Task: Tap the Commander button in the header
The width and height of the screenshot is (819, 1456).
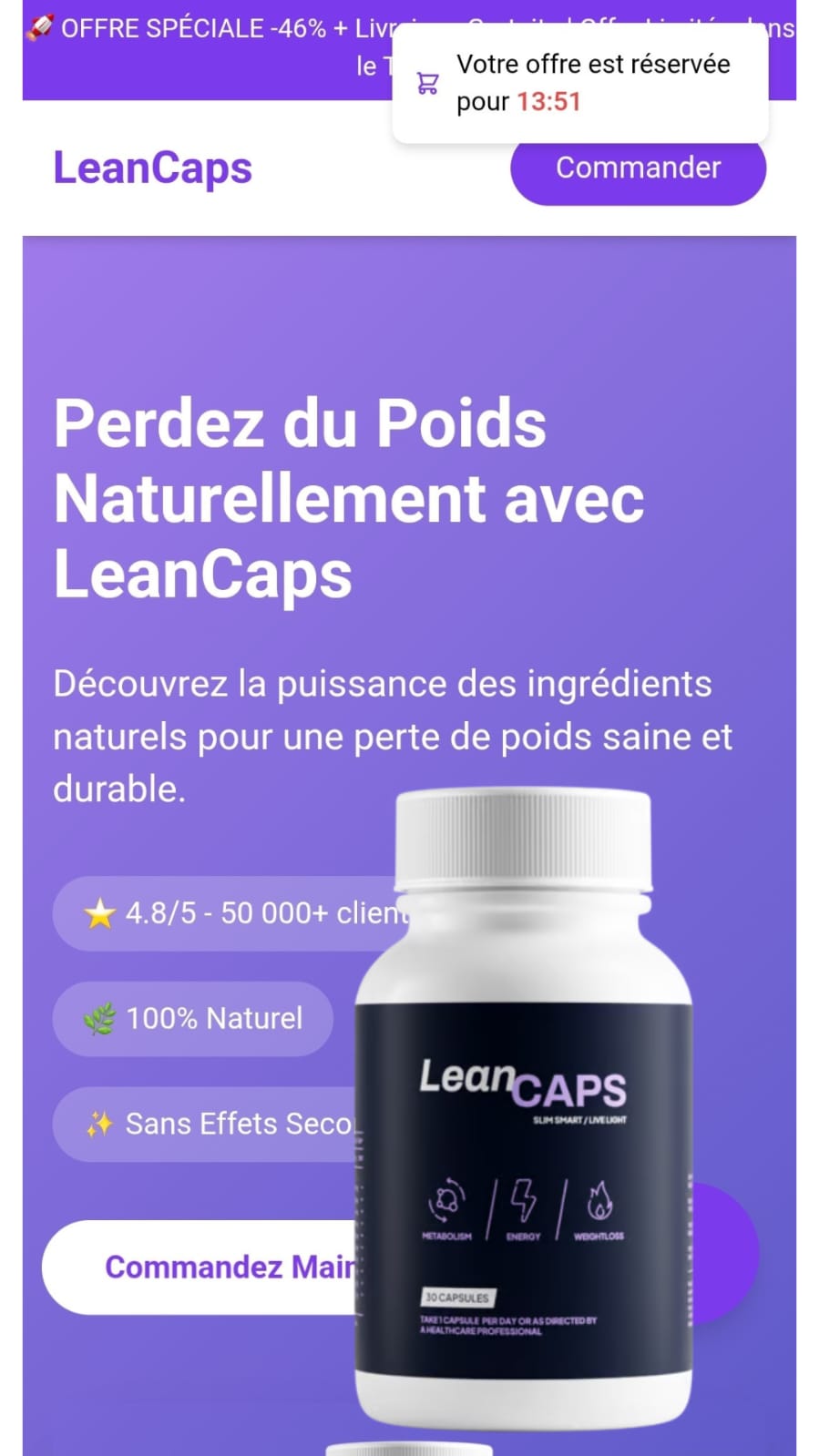Action: pyautogui.click(x=638, y=170)
